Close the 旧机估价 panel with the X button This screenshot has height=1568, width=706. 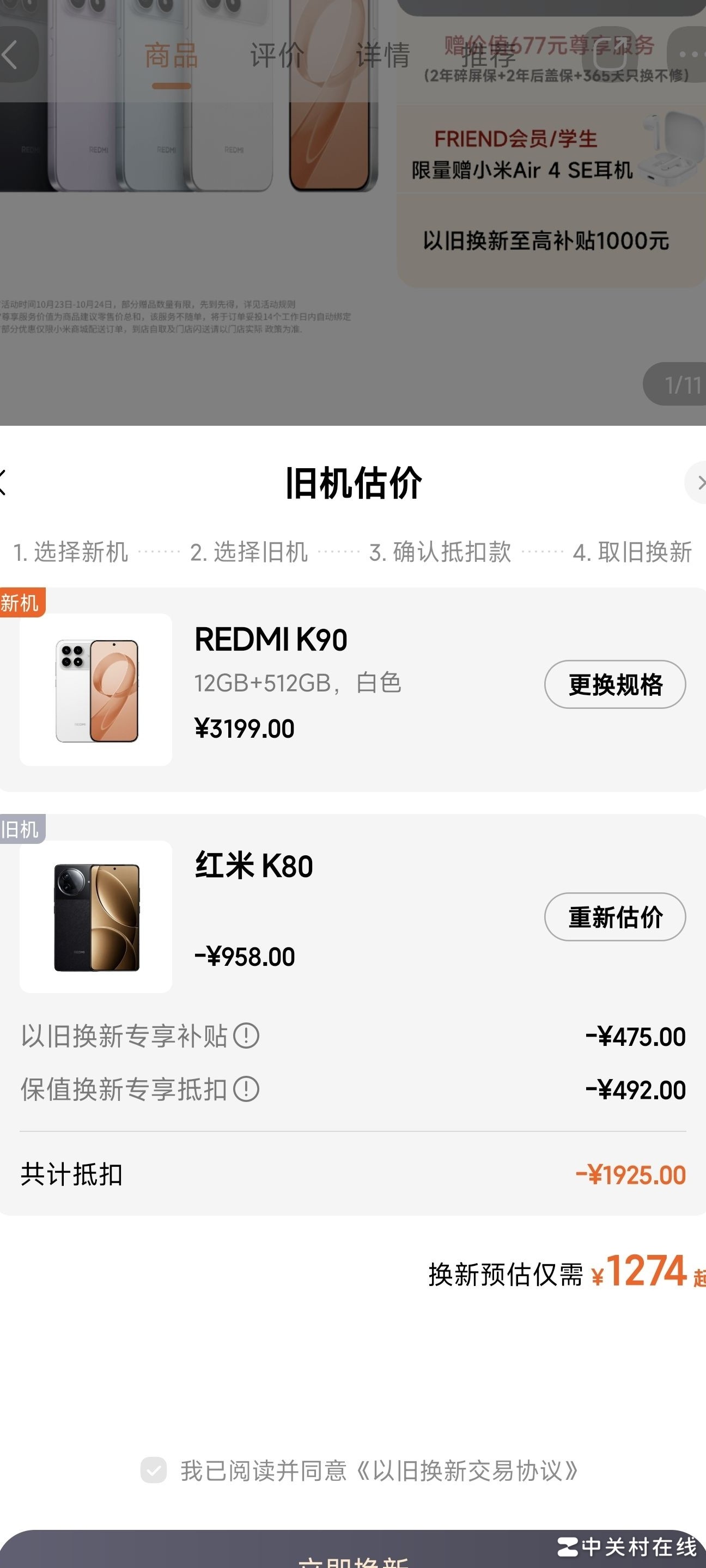pyautogui.click(x=698, y=483)
